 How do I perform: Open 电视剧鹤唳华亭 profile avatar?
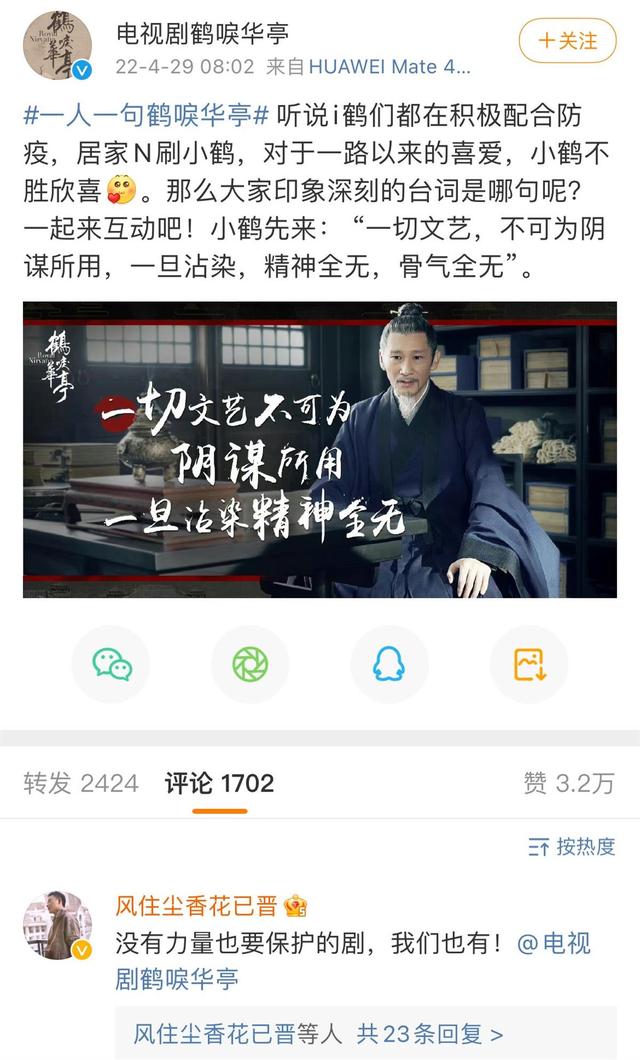tap(58, 46)
